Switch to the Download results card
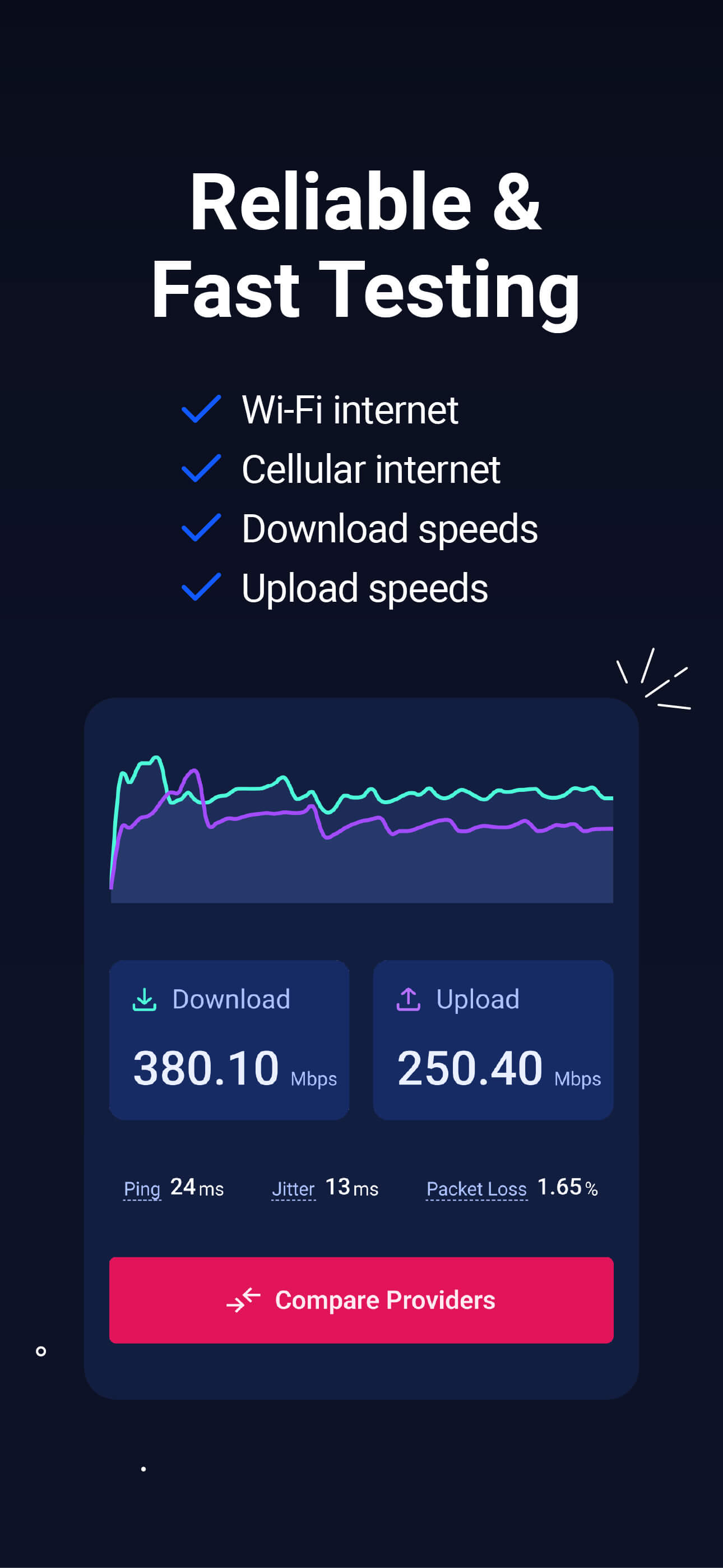The width and height of the screenshot is (723, 1568). [x=230, y=1035]
